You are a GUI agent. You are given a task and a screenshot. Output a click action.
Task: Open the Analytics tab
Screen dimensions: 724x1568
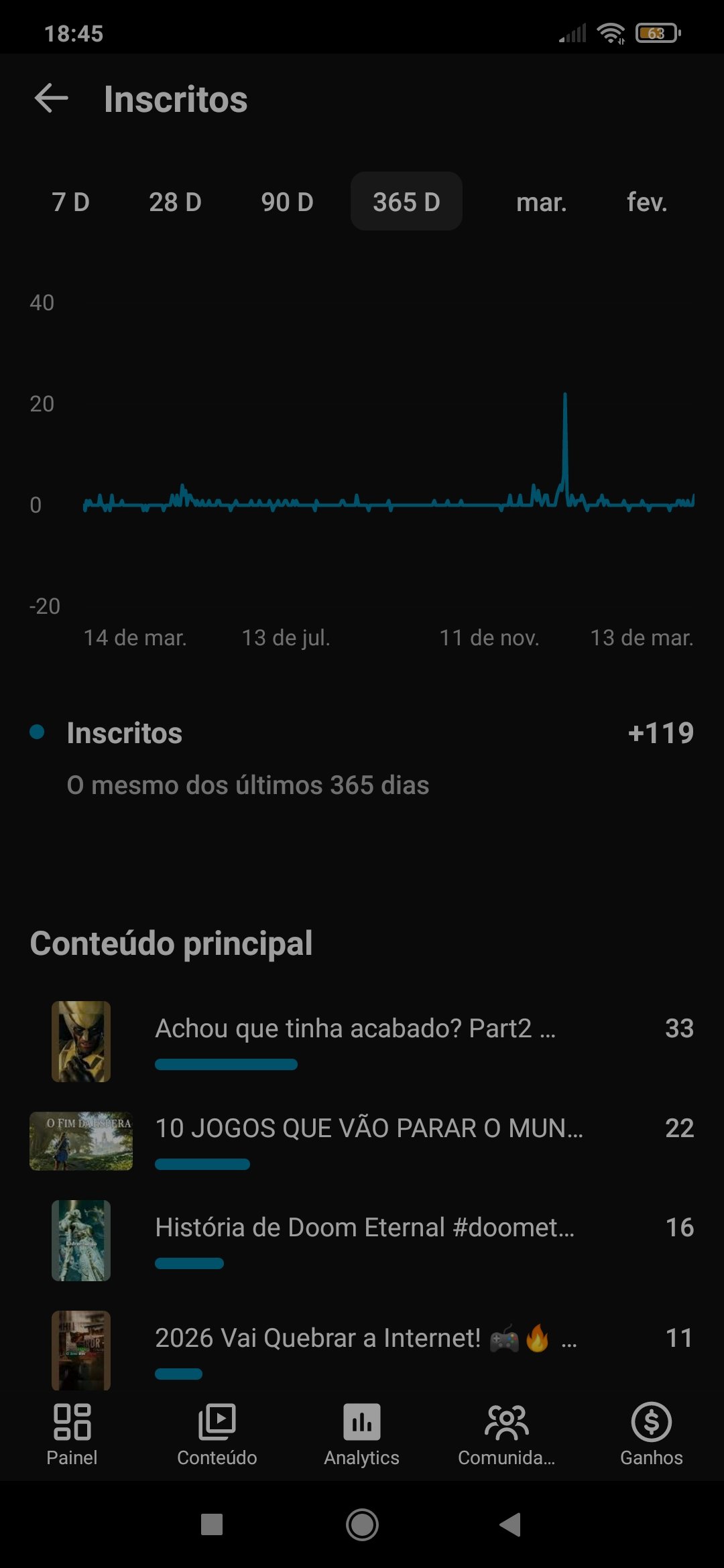[362, 1434]
